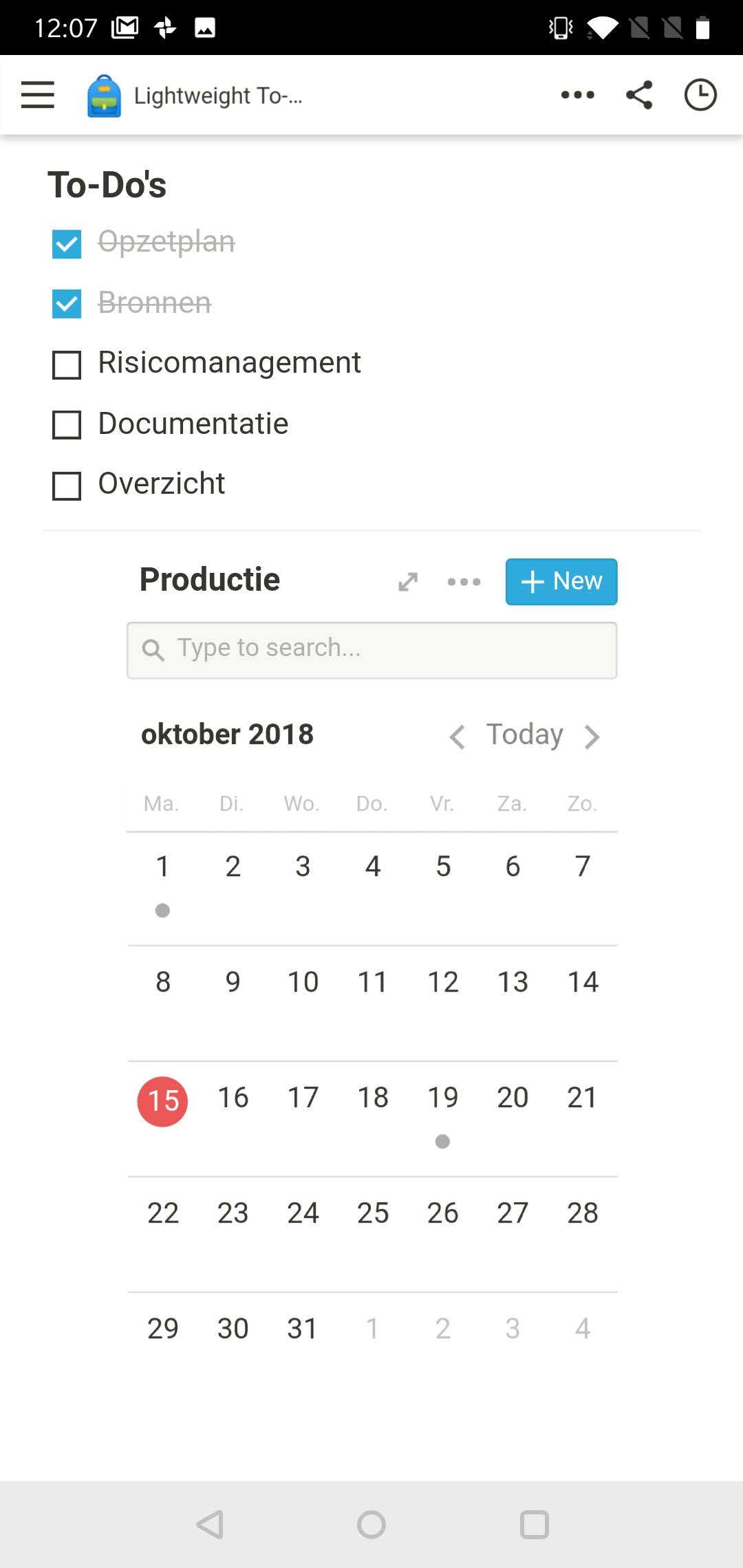
Task: Check off the Documentatie task
Action: point(65,424)
